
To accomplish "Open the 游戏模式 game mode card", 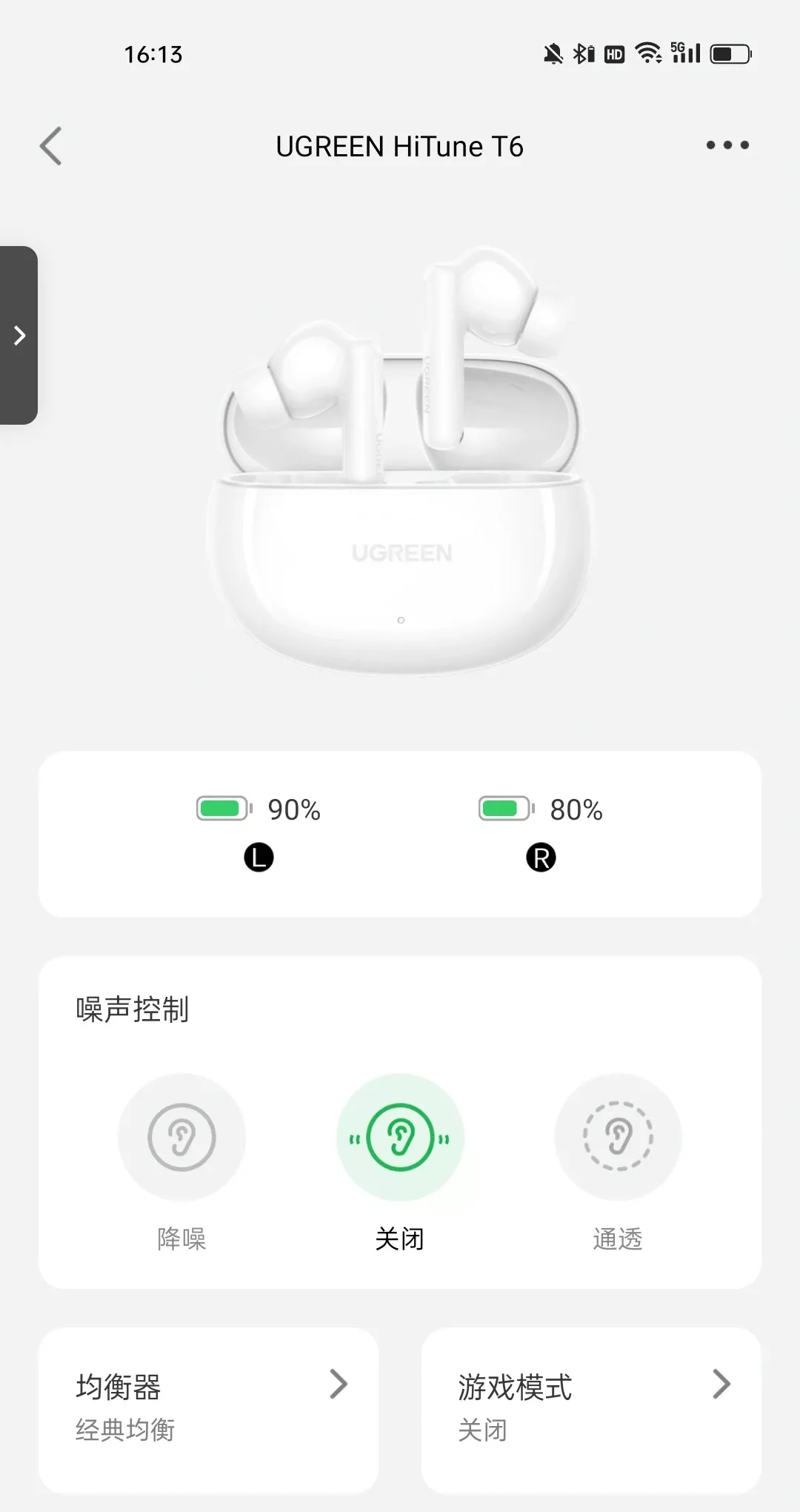I will 591,1407.
